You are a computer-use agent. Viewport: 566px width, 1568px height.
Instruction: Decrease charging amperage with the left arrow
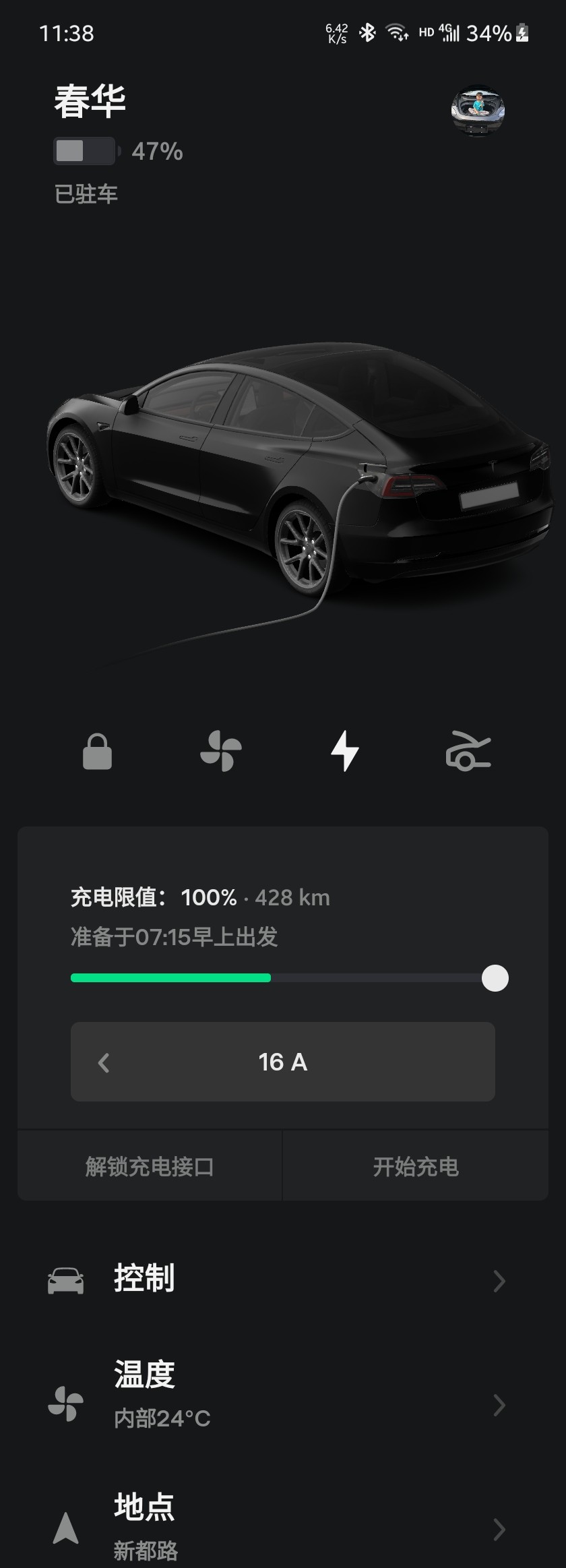tap(104, 1062)
